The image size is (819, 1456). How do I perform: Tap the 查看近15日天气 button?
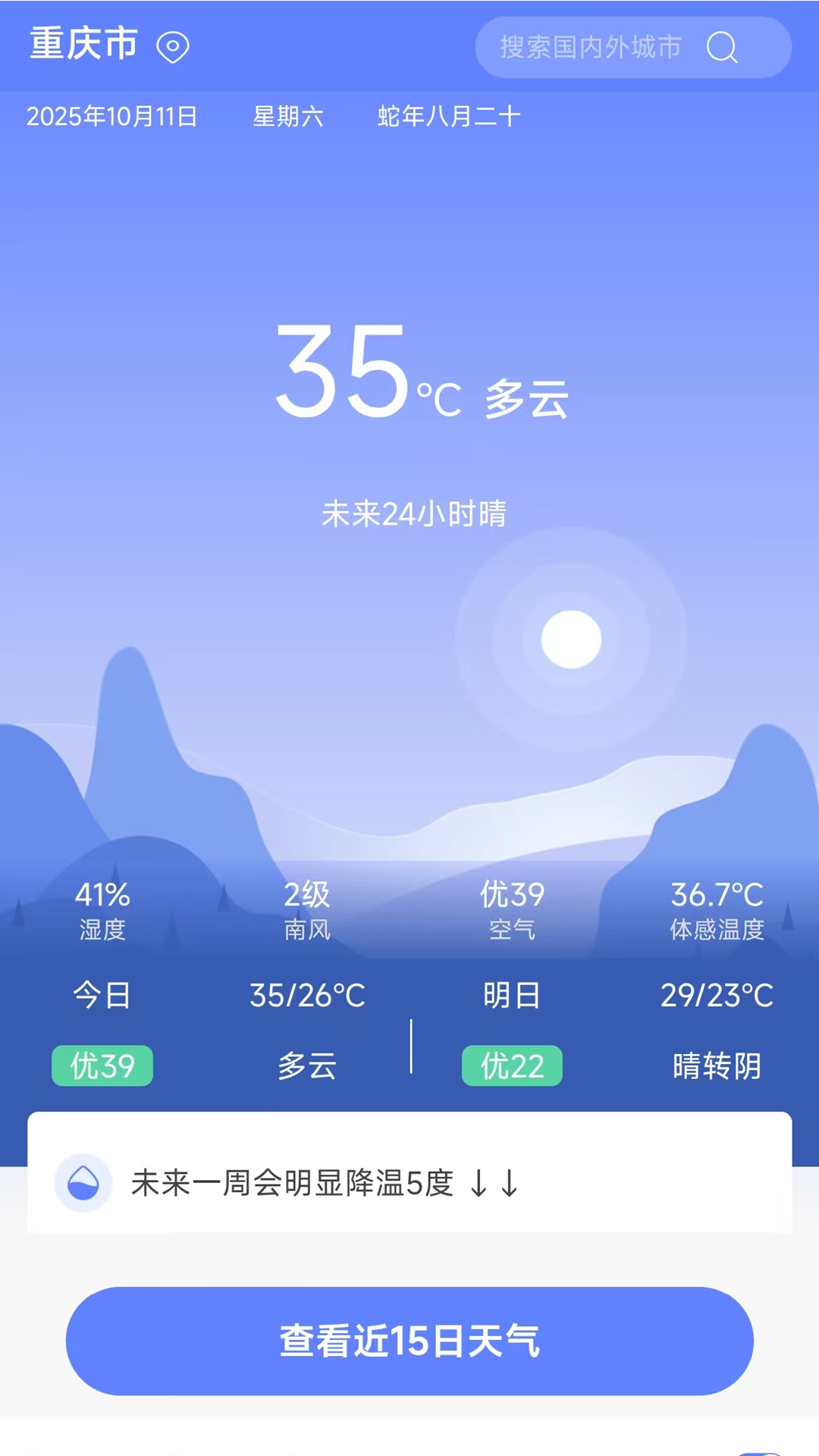click(x=409, y=1340)
